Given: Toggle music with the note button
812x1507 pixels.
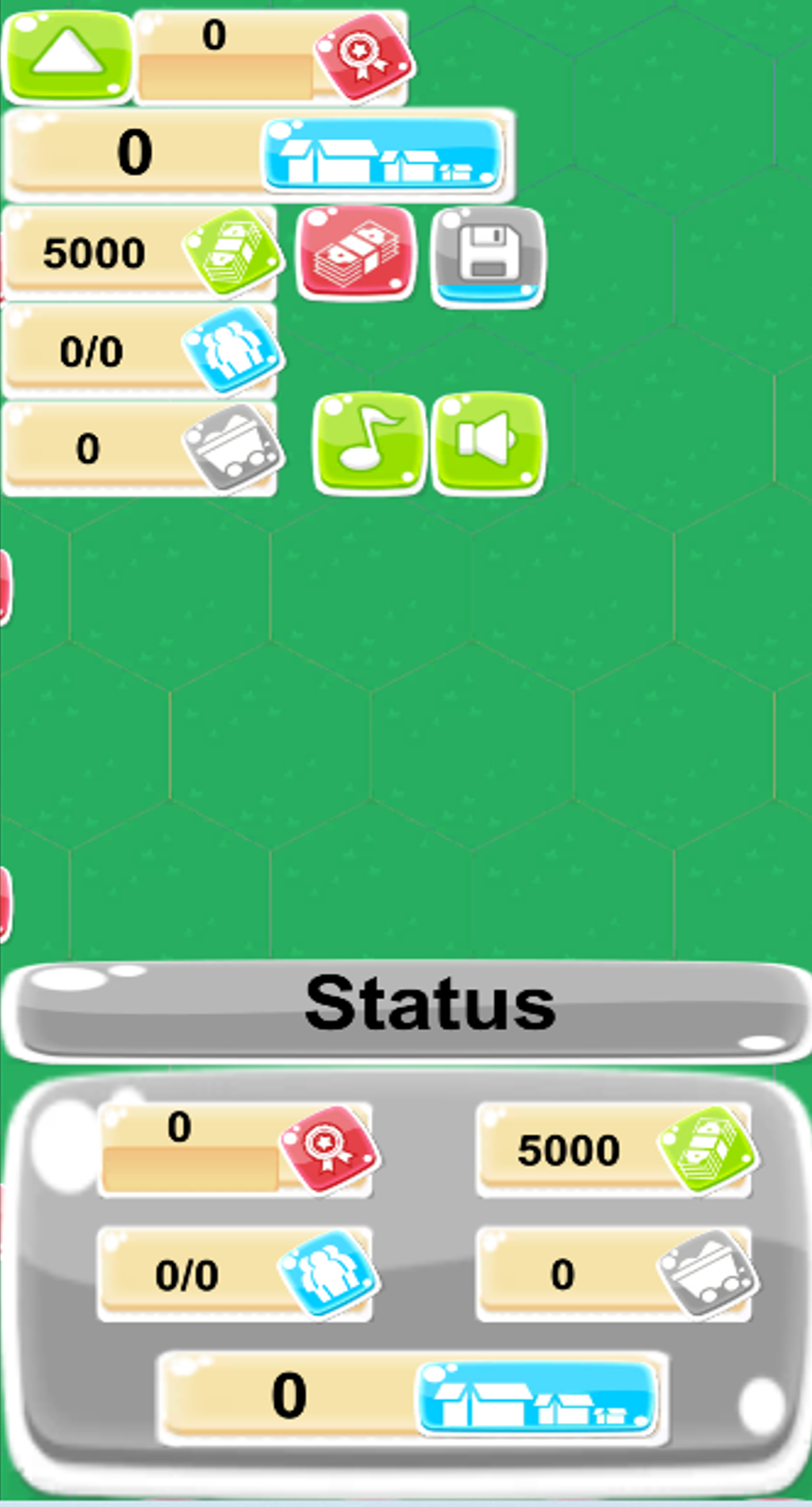Looking at the screenshot, I should click(370, 443).
